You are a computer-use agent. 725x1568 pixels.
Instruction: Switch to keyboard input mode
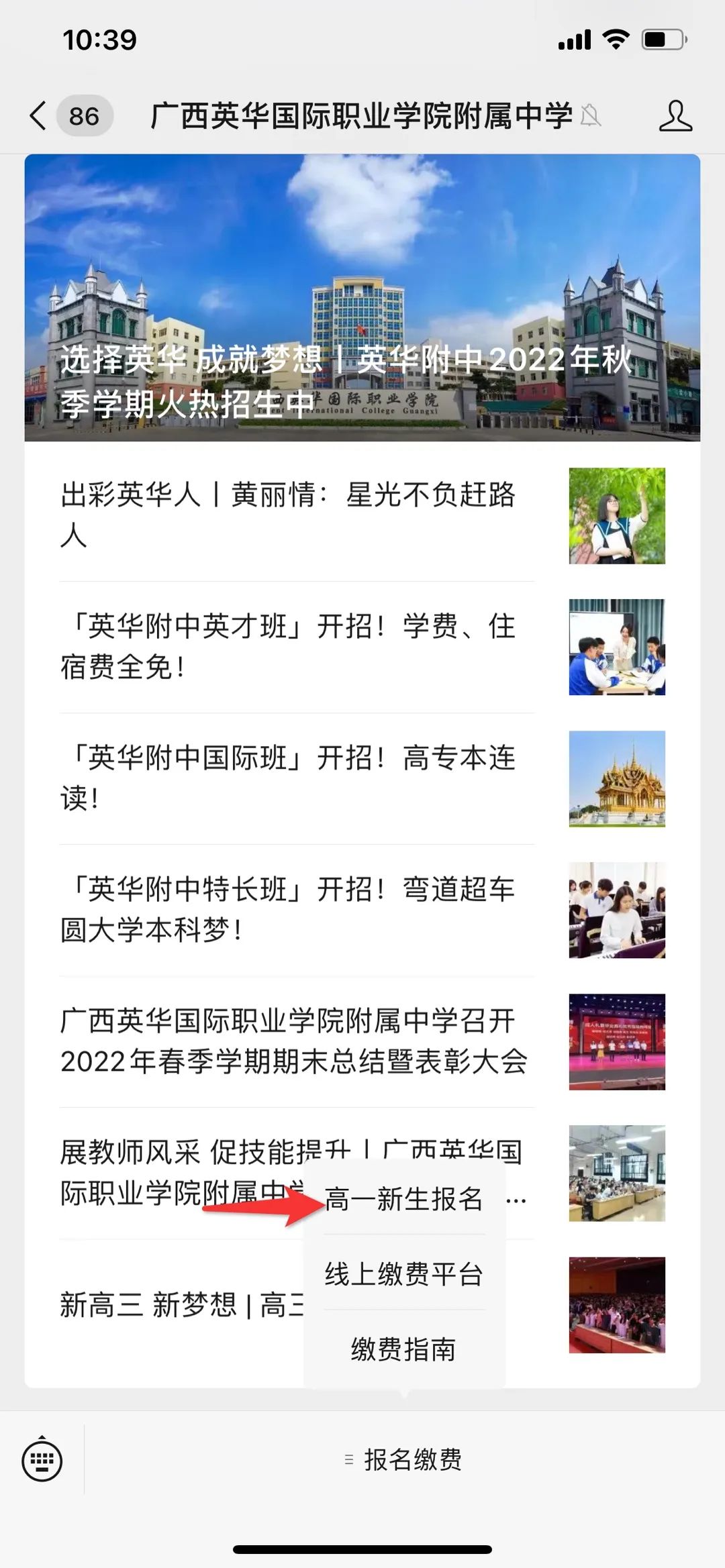[x=42, y=1460]
